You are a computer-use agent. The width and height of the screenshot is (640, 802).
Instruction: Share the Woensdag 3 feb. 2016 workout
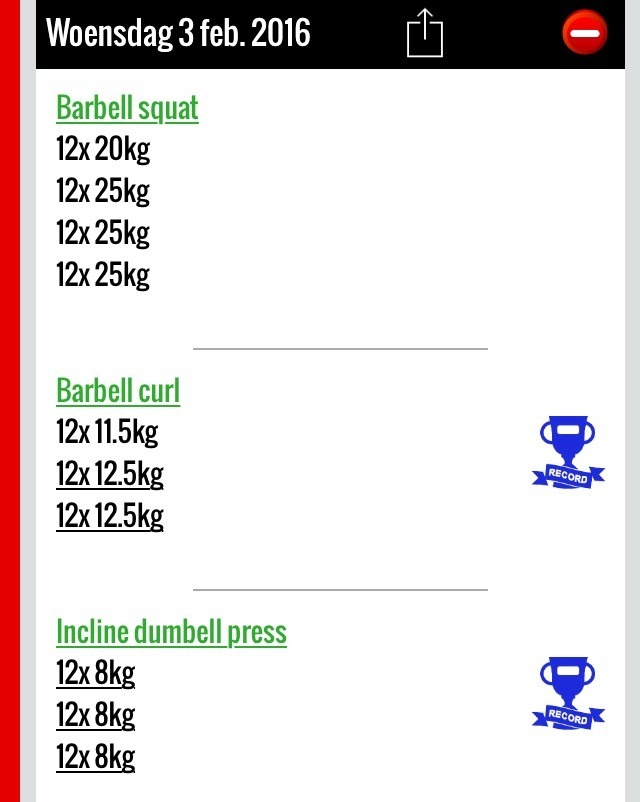424,34
